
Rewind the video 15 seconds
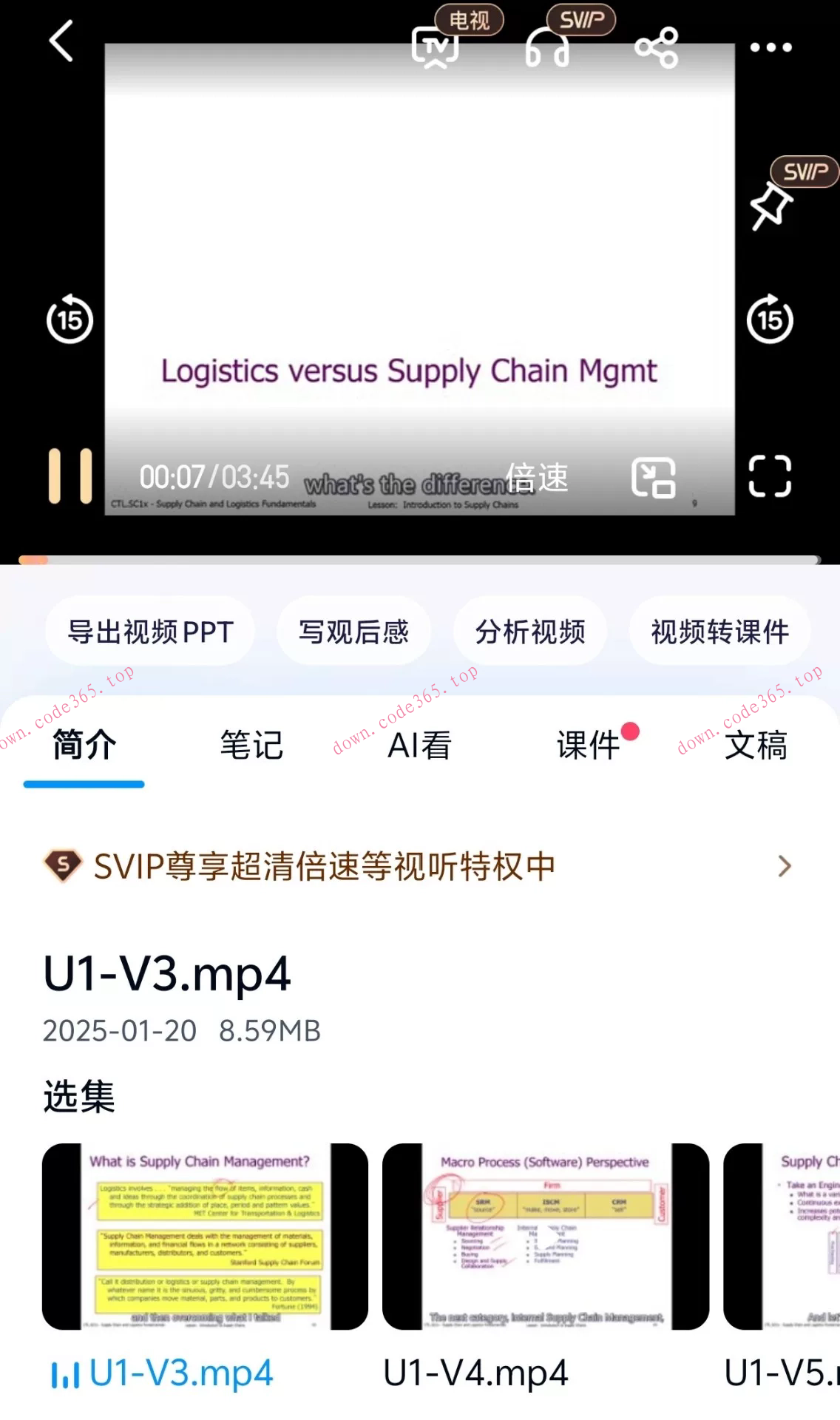coord(68,319)
